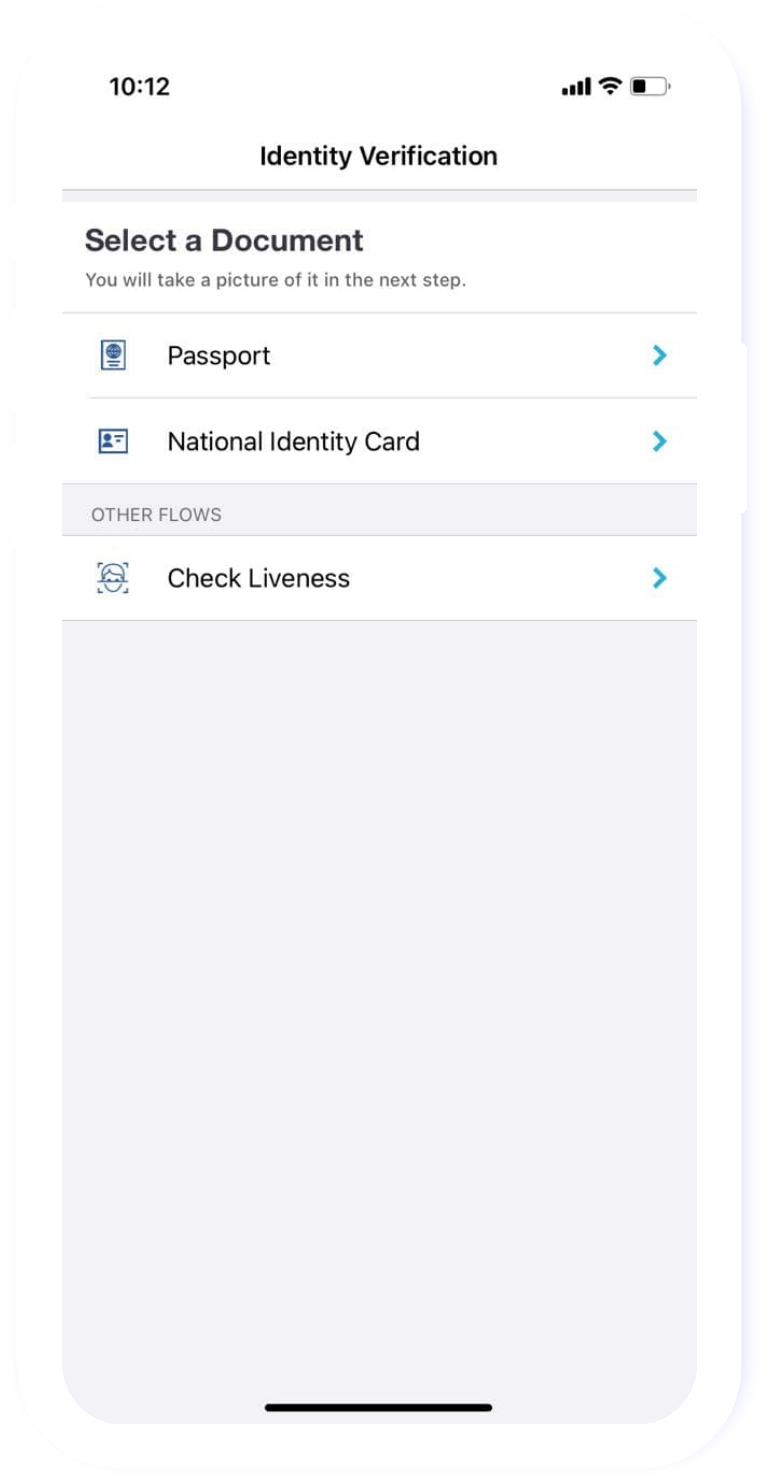Select Passport as the document

point(378,356)
